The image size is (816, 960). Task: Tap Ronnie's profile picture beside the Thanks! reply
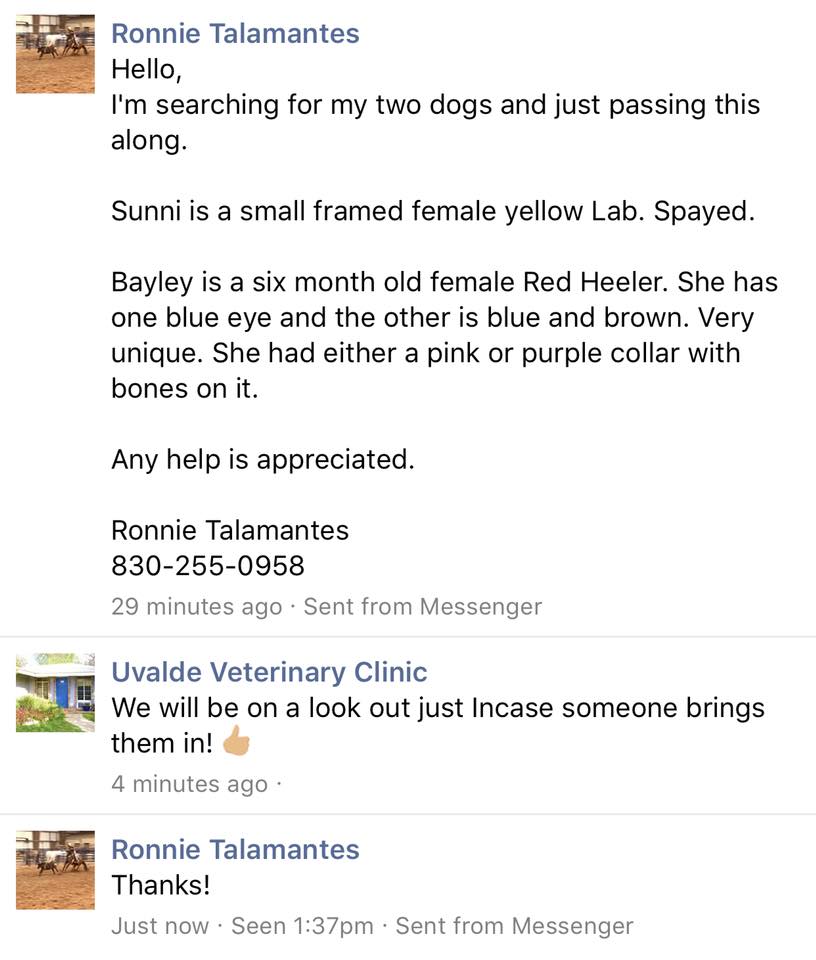[x=55, y=870]
